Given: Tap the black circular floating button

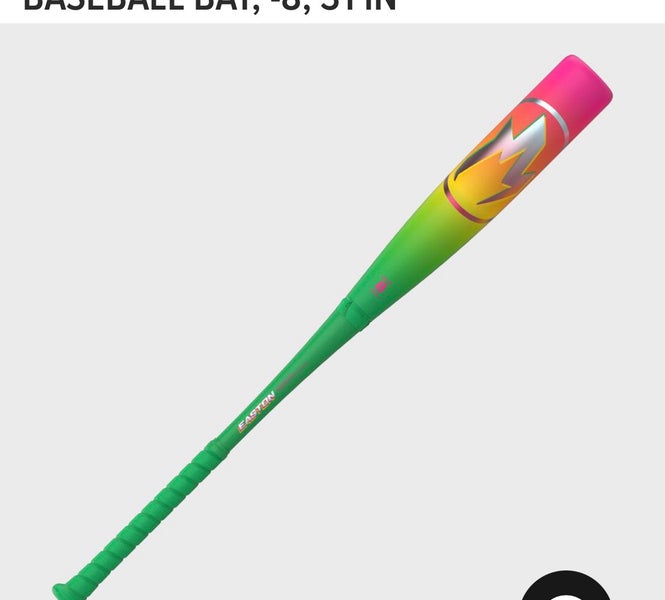Looking at the screenshot, I should [566, 588].
